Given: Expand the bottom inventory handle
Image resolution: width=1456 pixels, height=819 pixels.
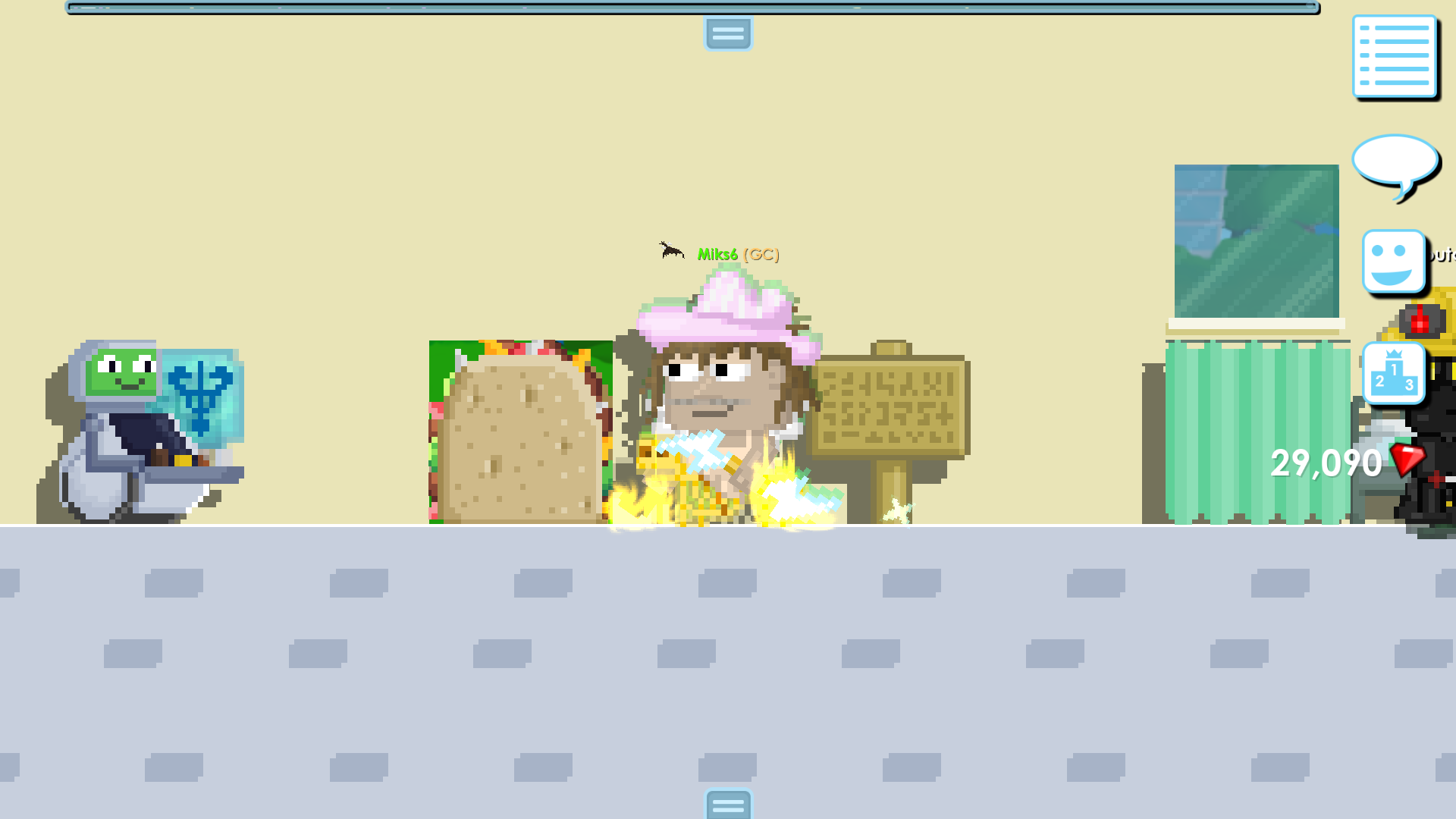Looking at the screenshot, I should tap(728, 804).
